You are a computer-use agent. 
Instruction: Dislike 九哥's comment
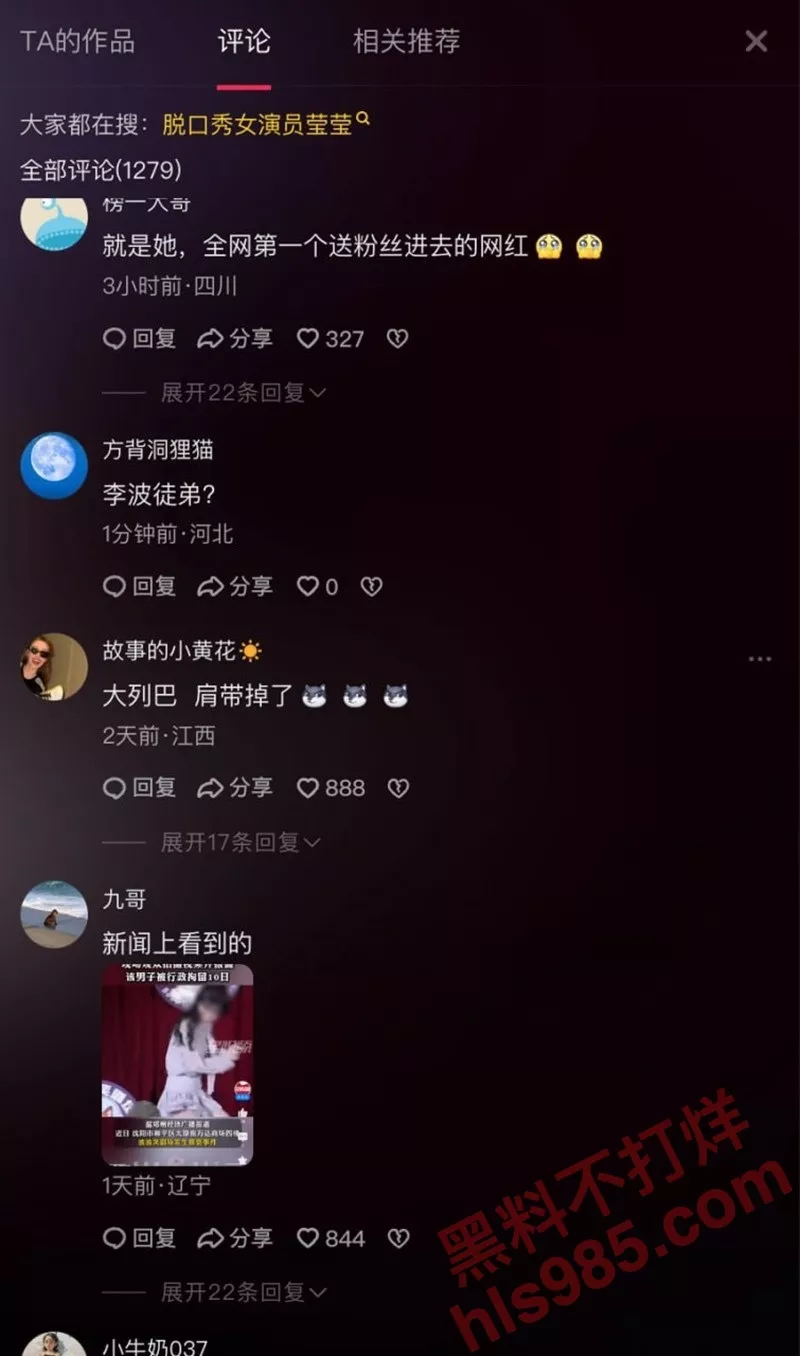[398, 1238]
